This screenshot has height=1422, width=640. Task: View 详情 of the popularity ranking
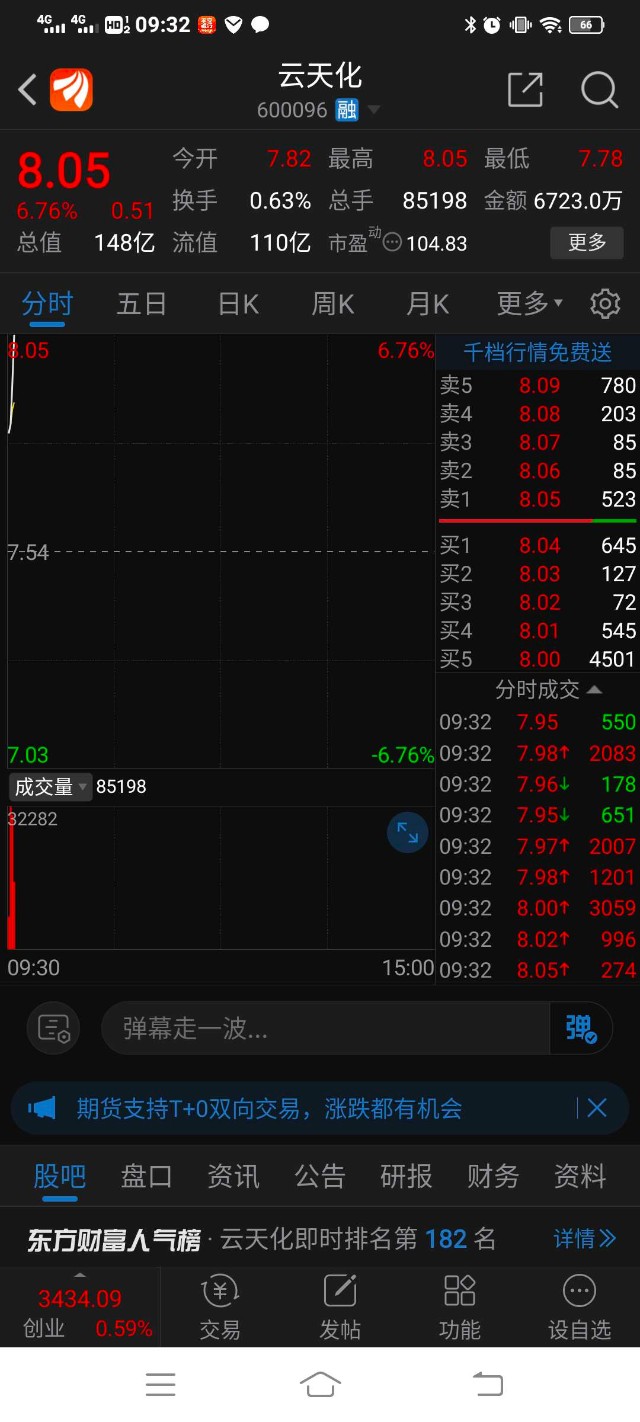pyautogui.click(x=585, y=1239)
